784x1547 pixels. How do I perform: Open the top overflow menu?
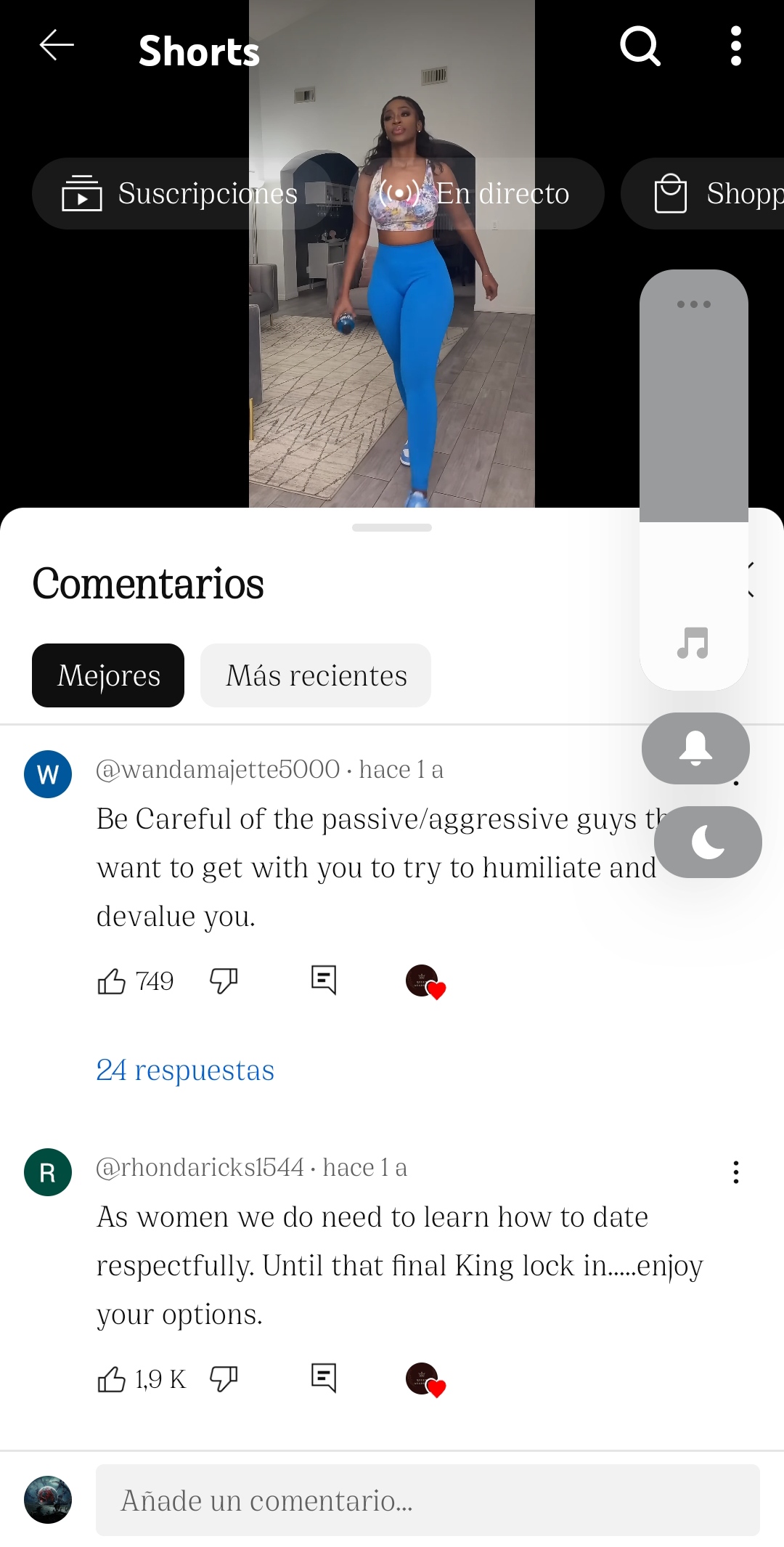pos(735,46)
